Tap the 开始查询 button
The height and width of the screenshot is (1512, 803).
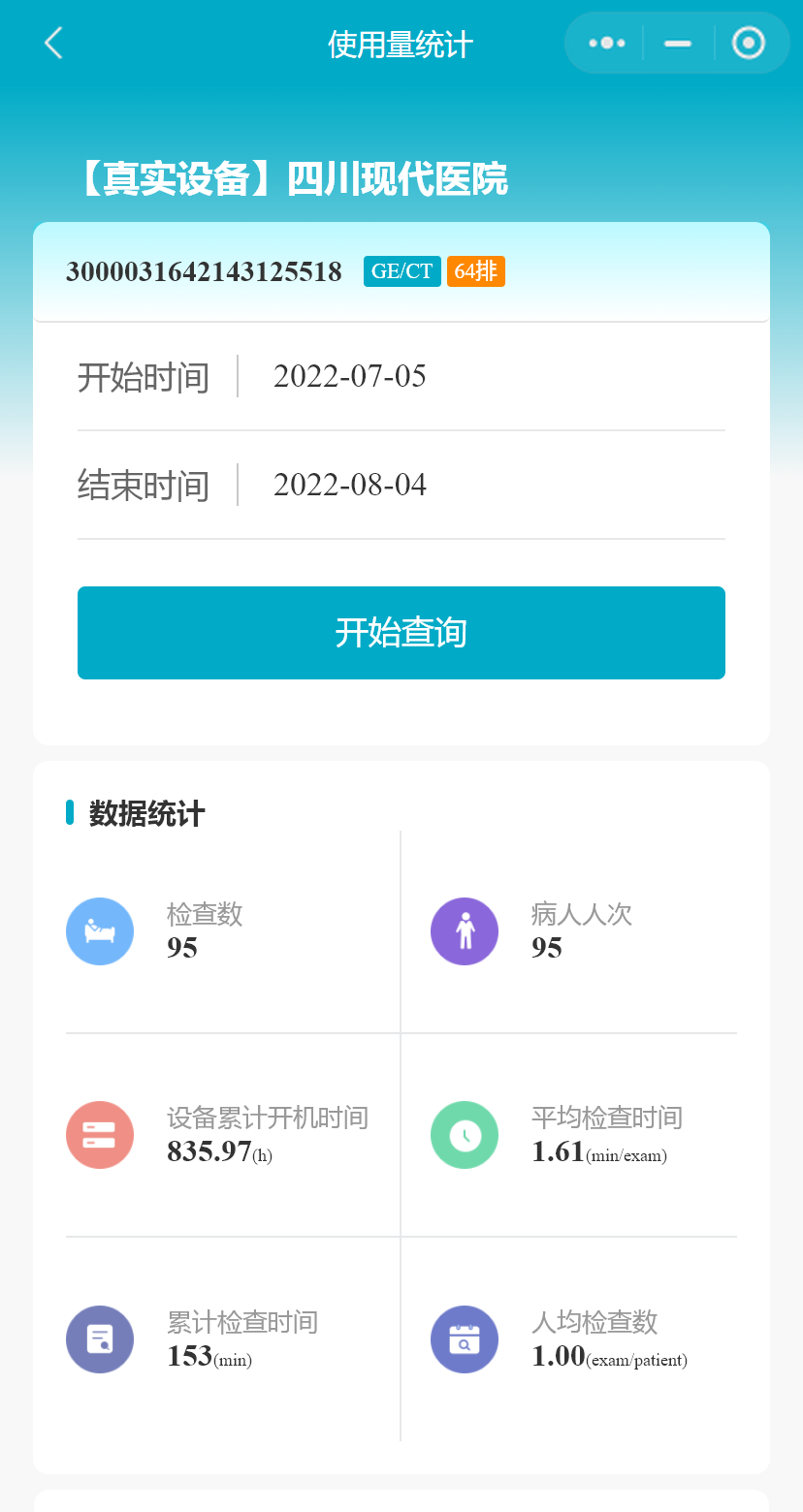coord(401,633)
